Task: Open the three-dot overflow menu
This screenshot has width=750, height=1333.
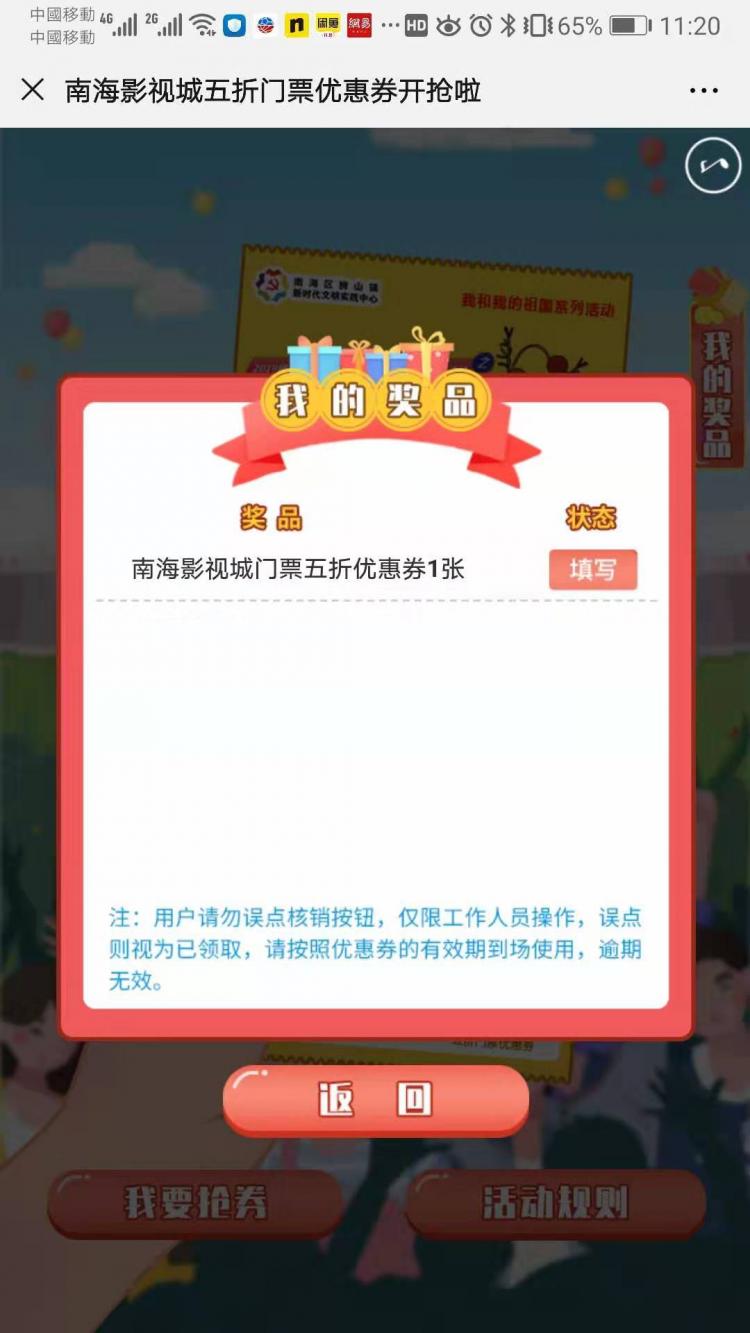Action: 703,91
